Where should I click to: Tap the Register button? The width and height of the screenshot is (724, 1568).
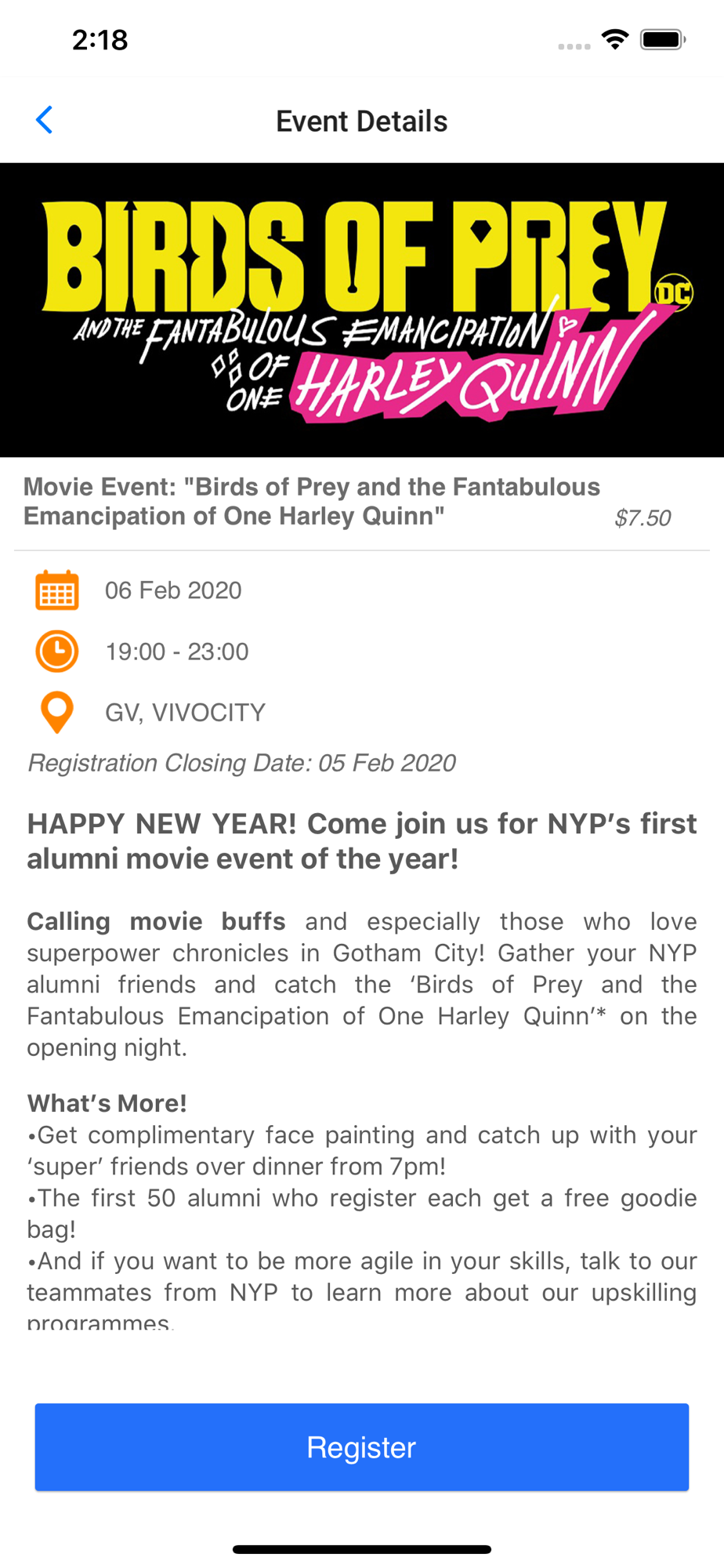point(362,1446)
